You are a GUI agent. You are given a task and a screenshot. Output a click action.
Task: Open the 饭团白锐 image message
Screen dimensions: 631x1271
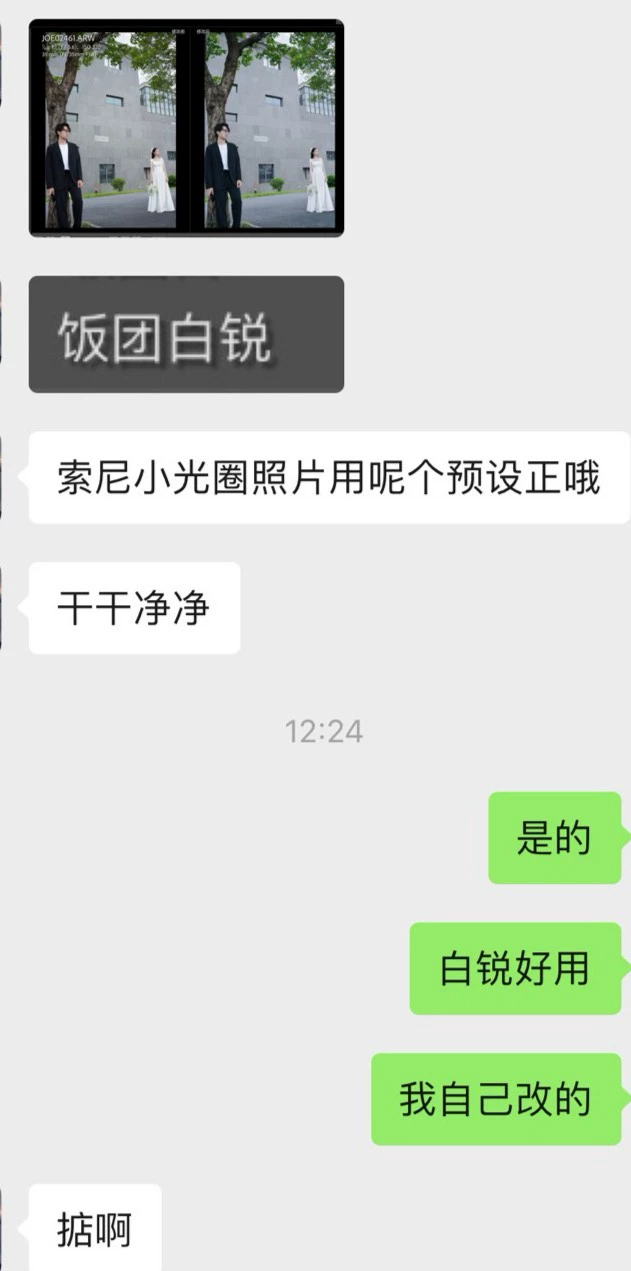[186, 335]
